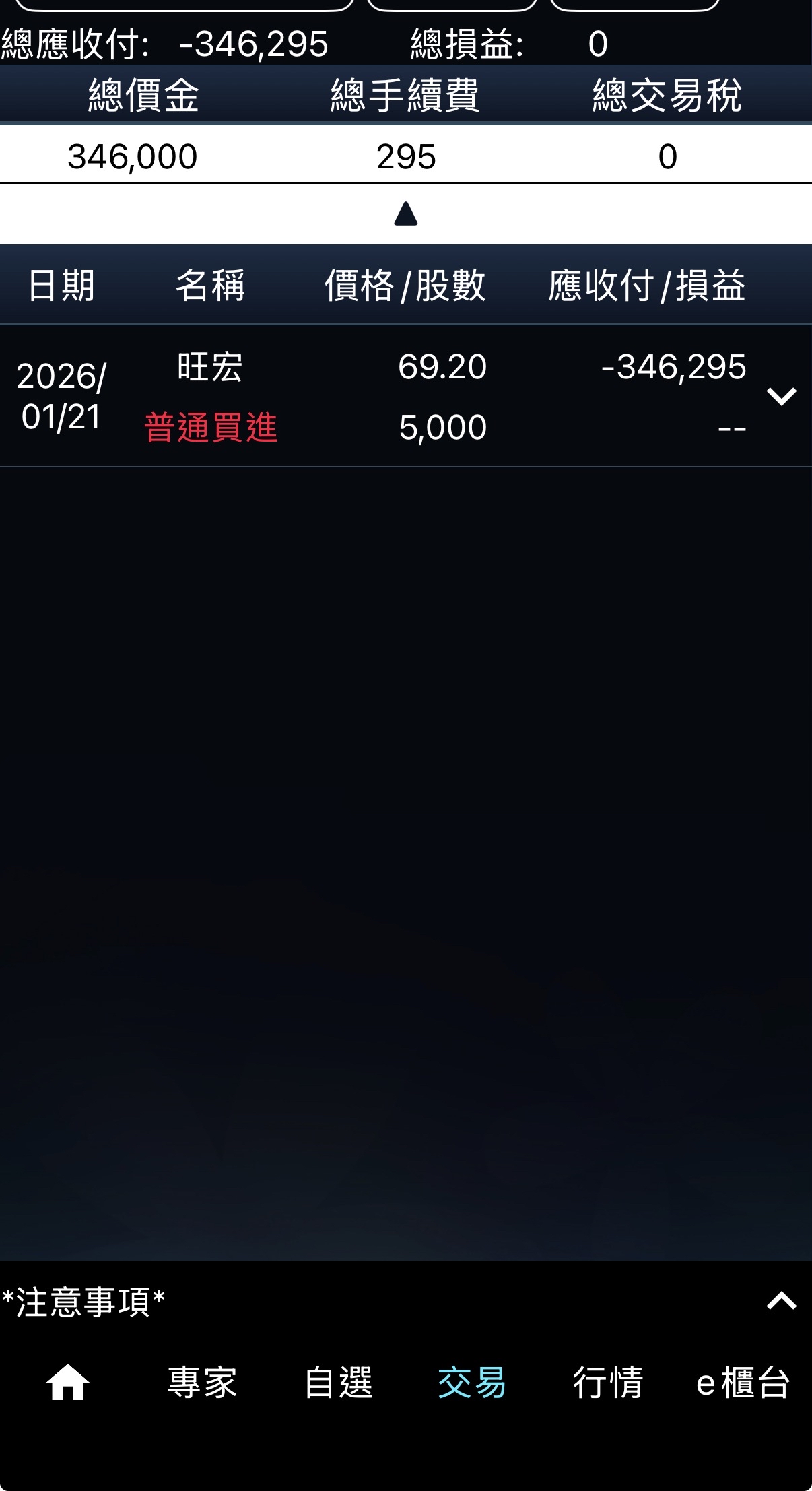The height and width of the screenshot is (1491, 812).
Task: Collapse the summary panel with the up triangle
Action: (x=406, y=213)
